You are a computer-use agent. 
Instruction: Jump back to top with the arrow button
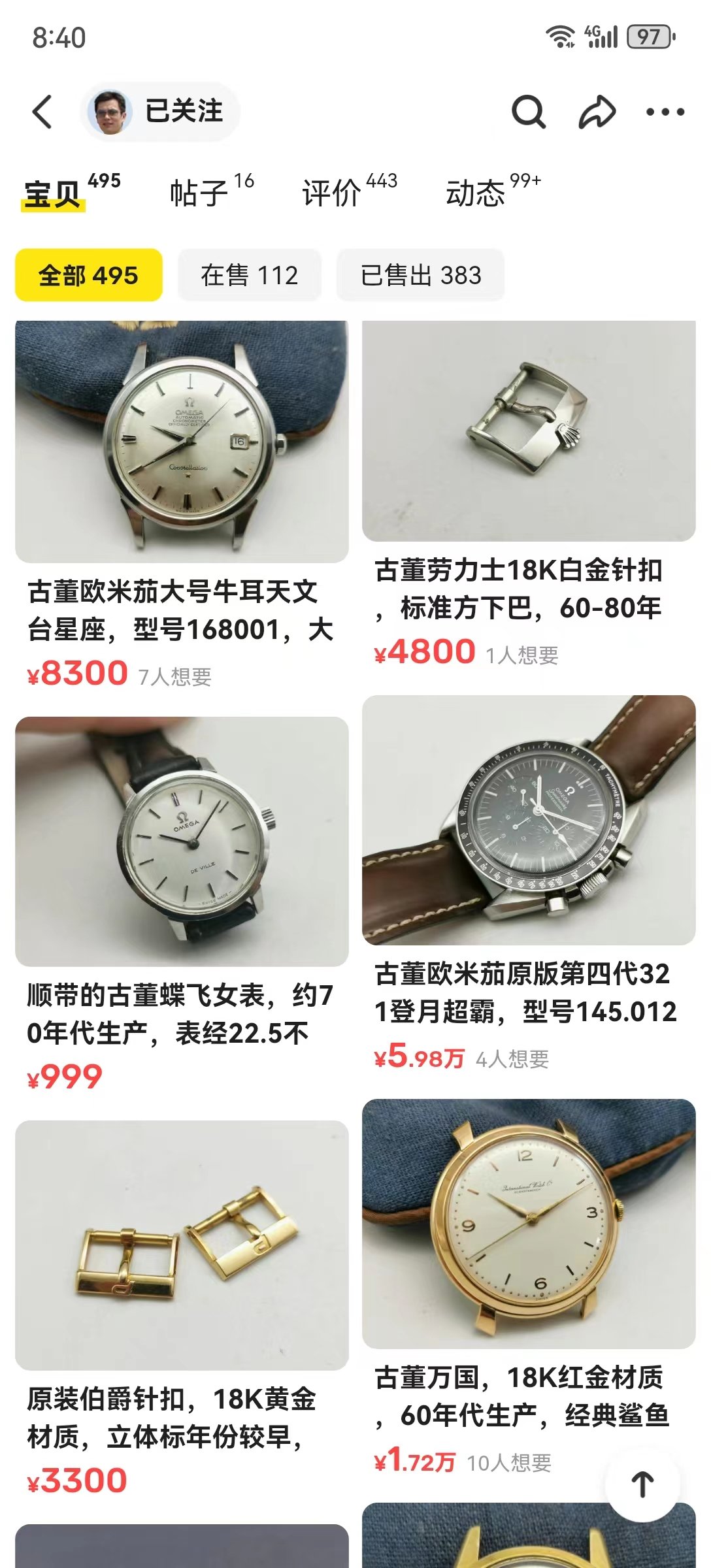click(642, 1484)
